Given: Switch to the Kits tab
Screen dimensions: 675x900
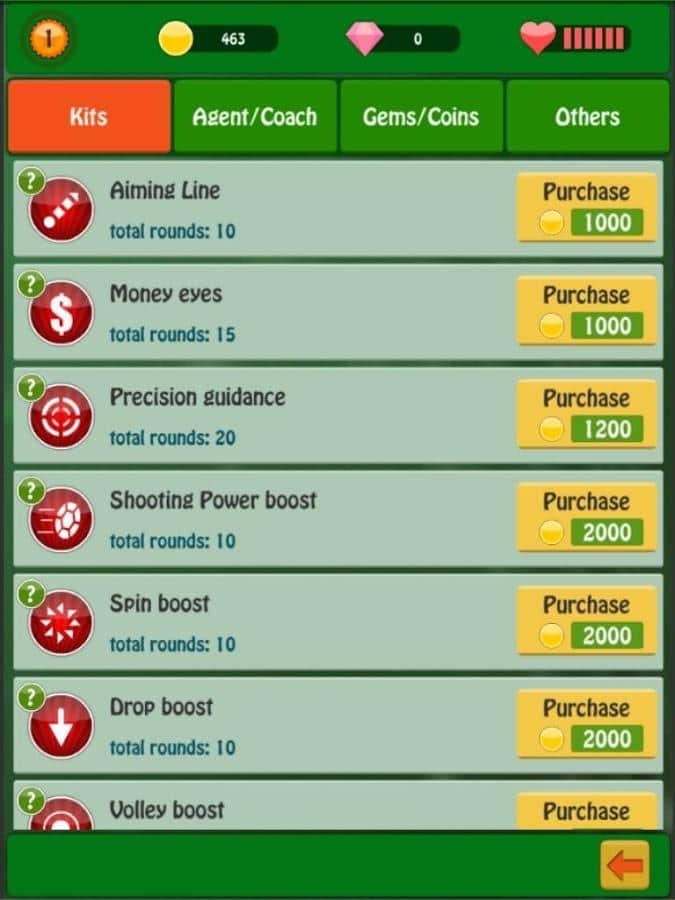Looking at the screenshot, I should 89,117.
